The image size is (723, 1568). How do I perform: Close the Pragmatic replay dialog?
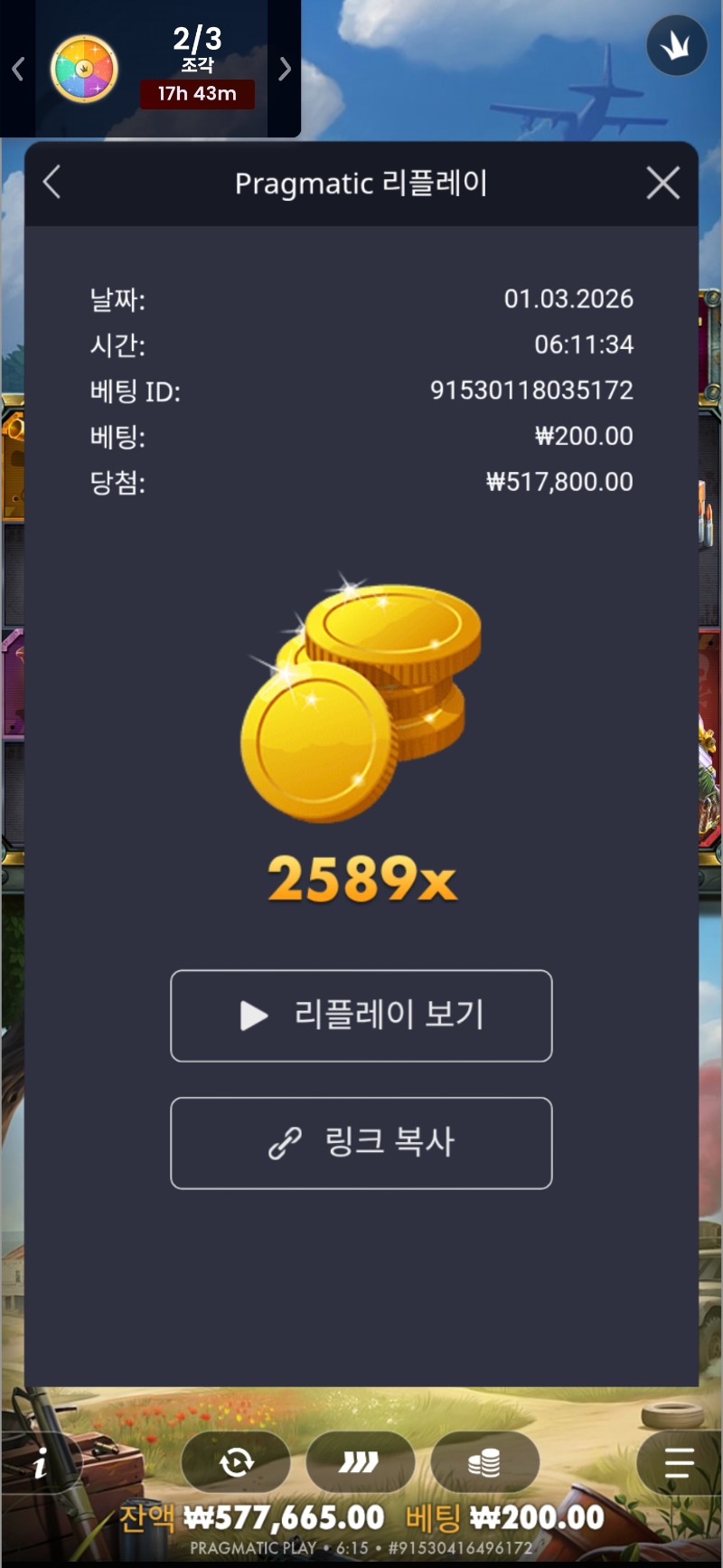662,184
